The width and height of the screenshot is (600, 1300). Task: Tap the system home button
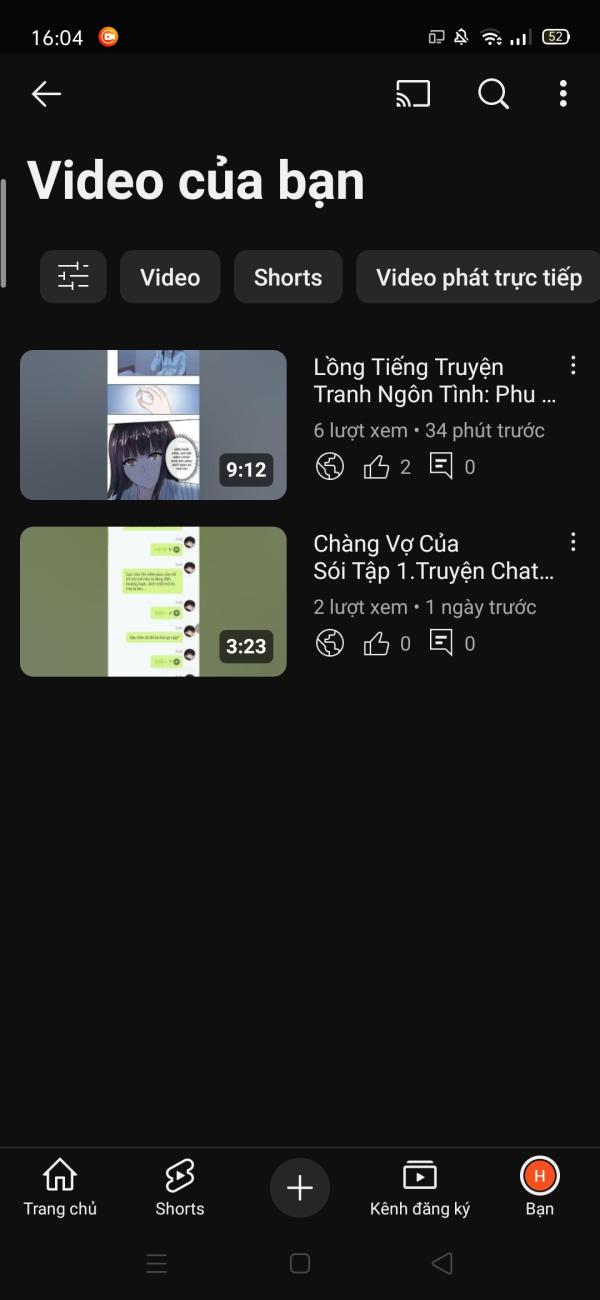click(x=300, y=1263)
